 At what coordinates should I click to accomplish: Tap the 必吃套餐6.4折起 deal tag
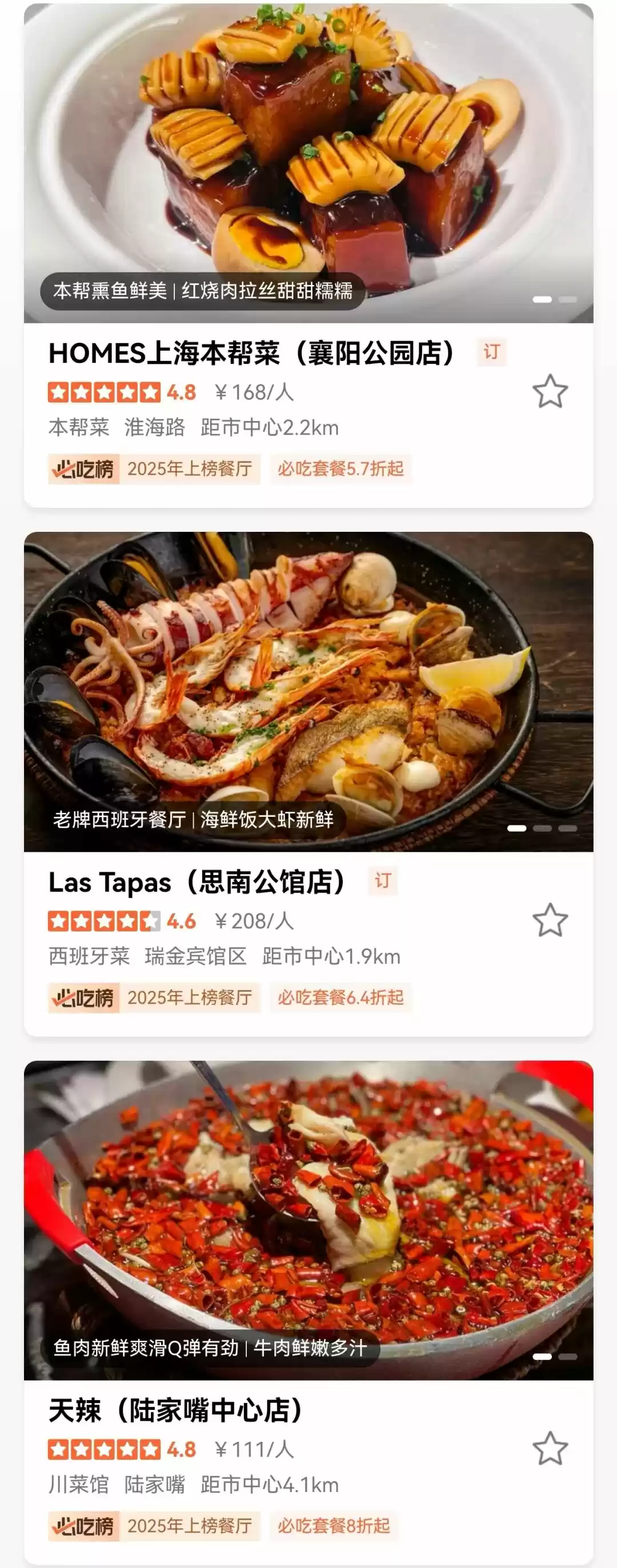point(340,998)
